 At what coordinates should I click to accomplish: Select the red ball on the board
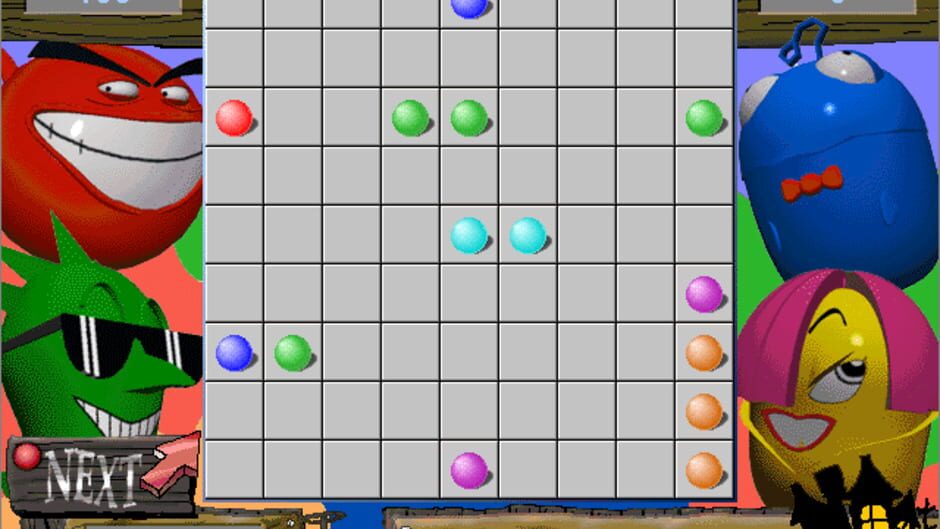click(234, 118)
